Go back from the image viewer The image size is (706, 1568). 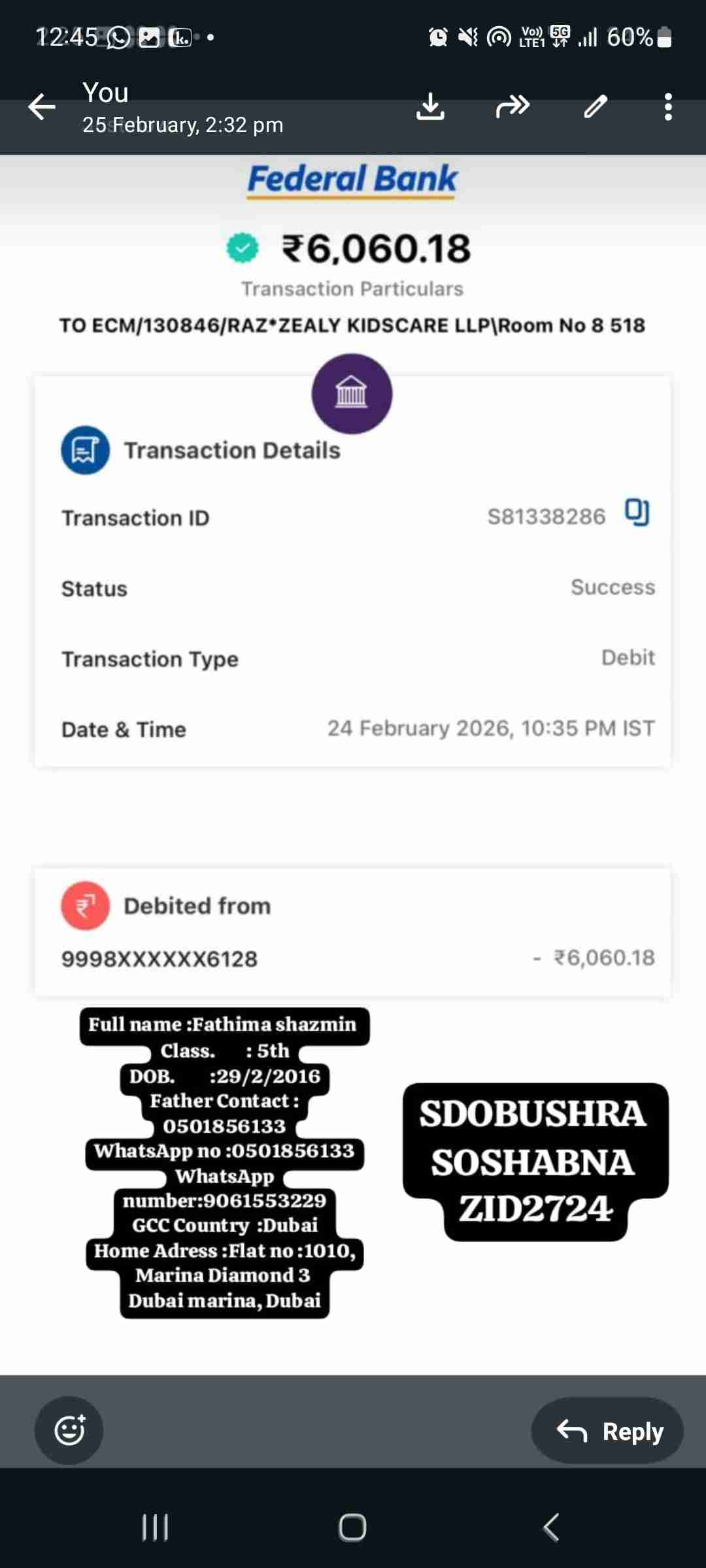click(42, 107)
